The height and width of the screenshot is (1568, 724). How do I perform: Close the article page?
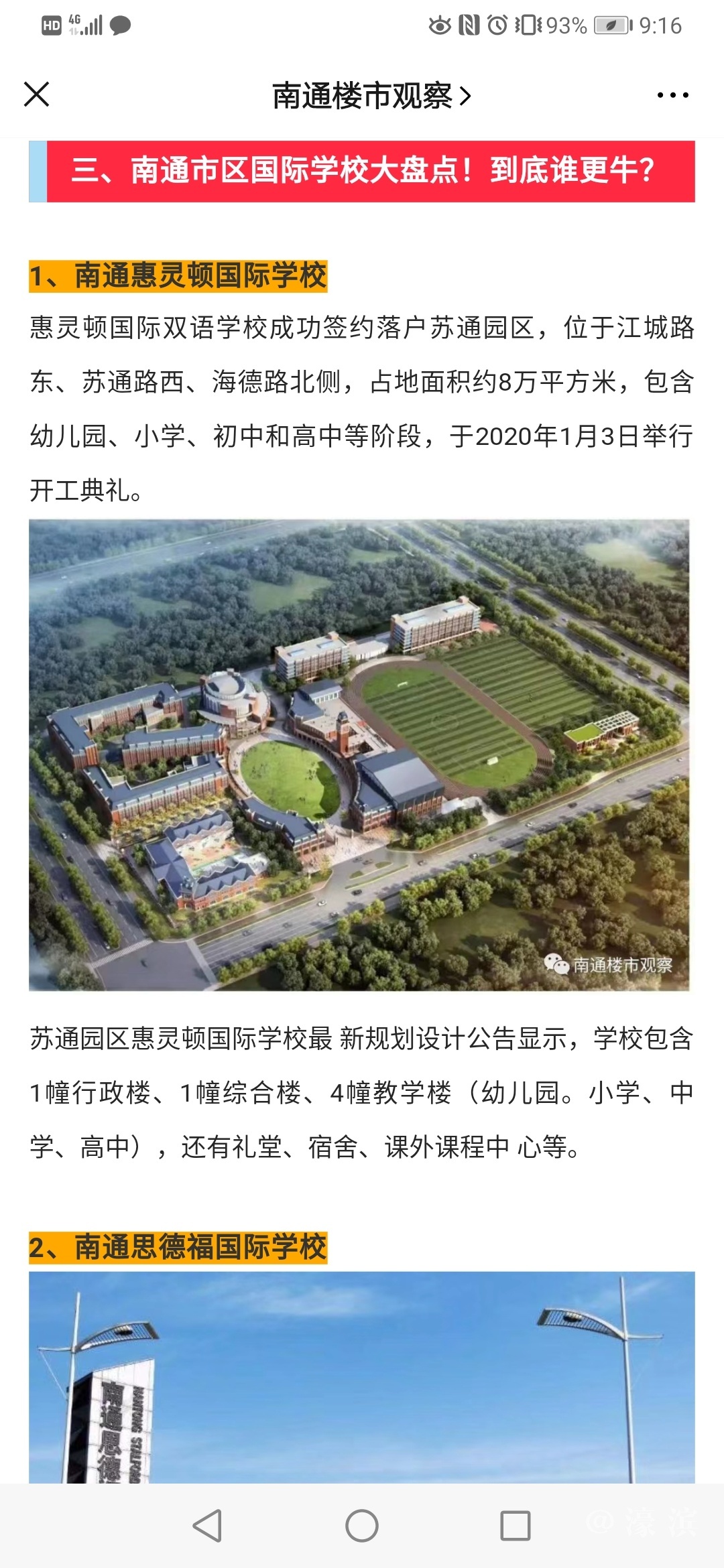[x=37, y=94]
